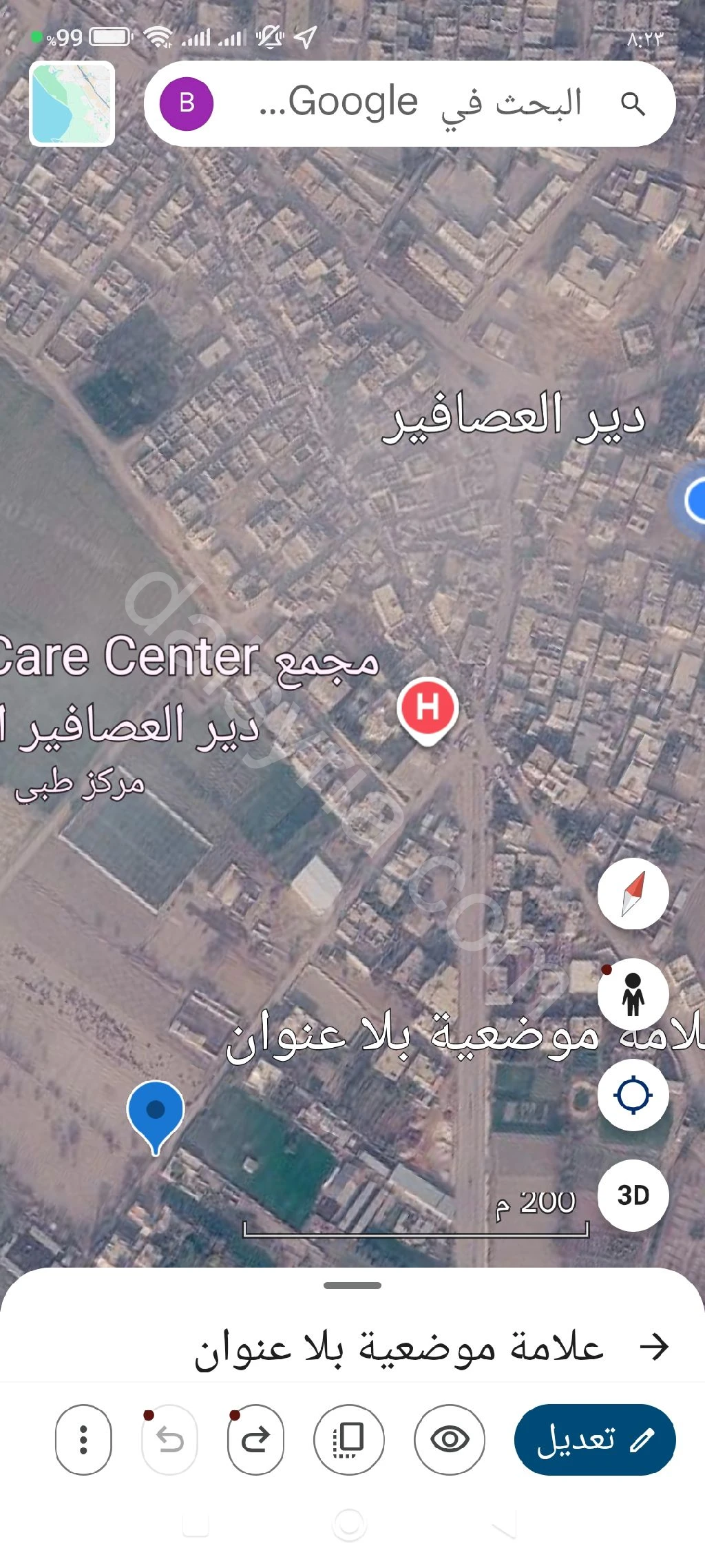Toggle placemark visibility with the eye icon
705x1568 pixels.
[x=450, y=1439]
